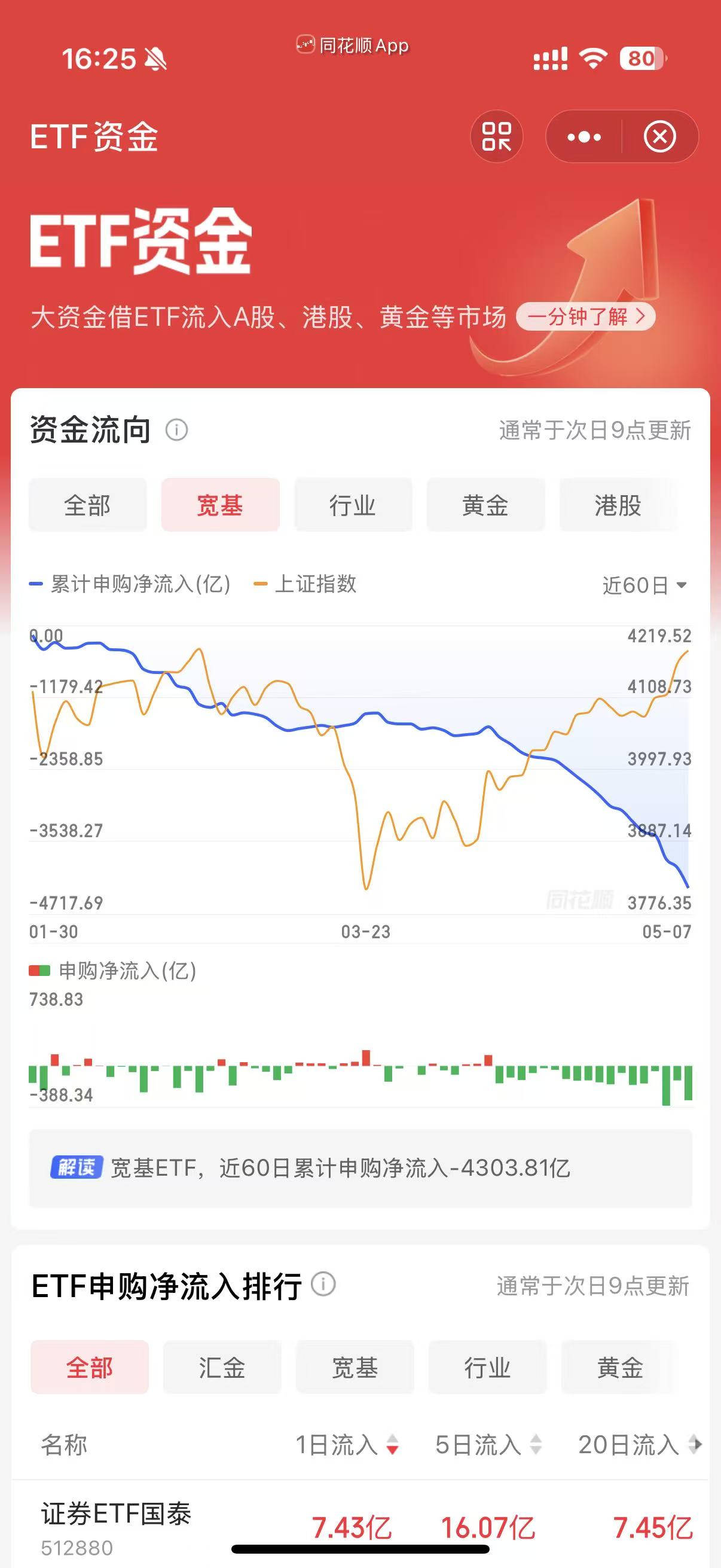
Task: Select the 宽基 fund flow tab
Action: tap(220, 505)
